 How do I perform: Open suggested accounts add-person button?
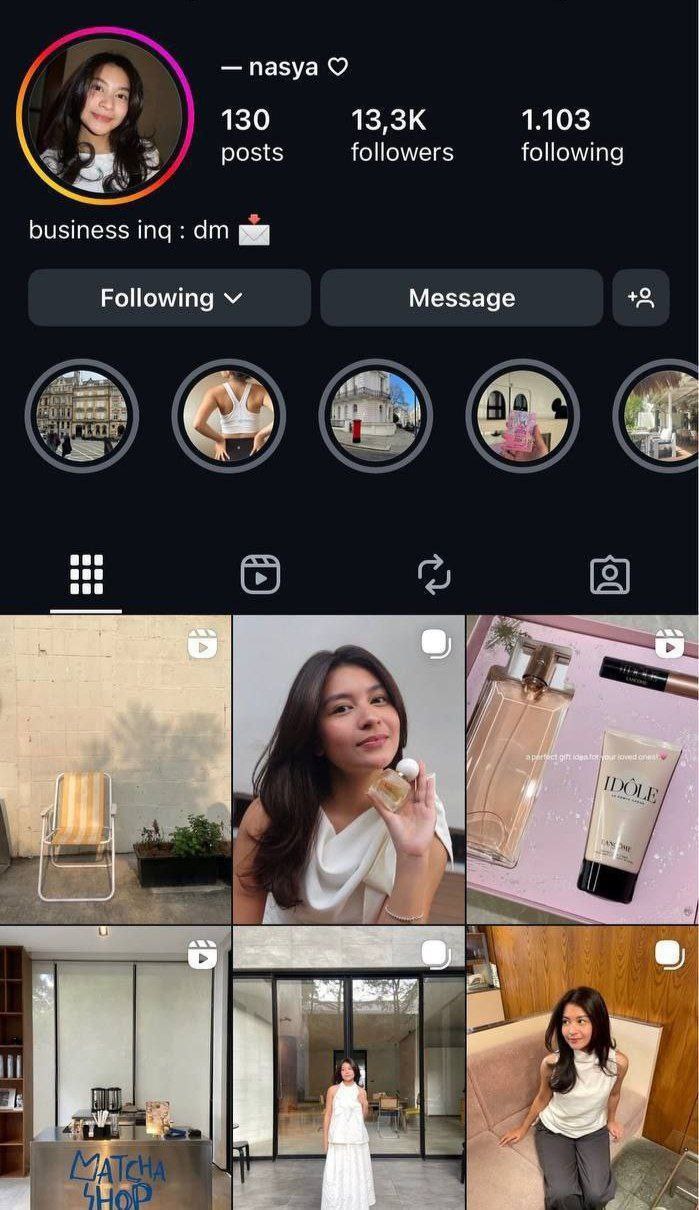640,298
